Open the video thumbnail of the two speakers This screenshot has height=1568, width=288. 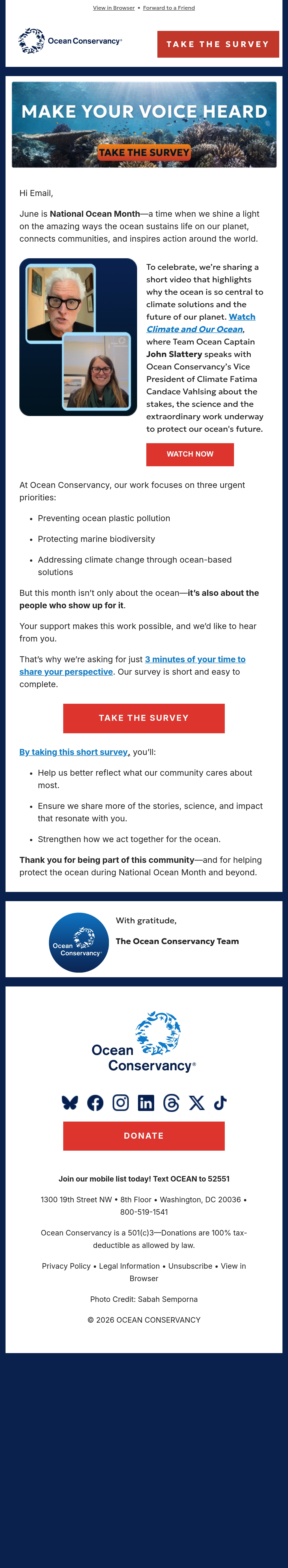click(x=78, y=337)
